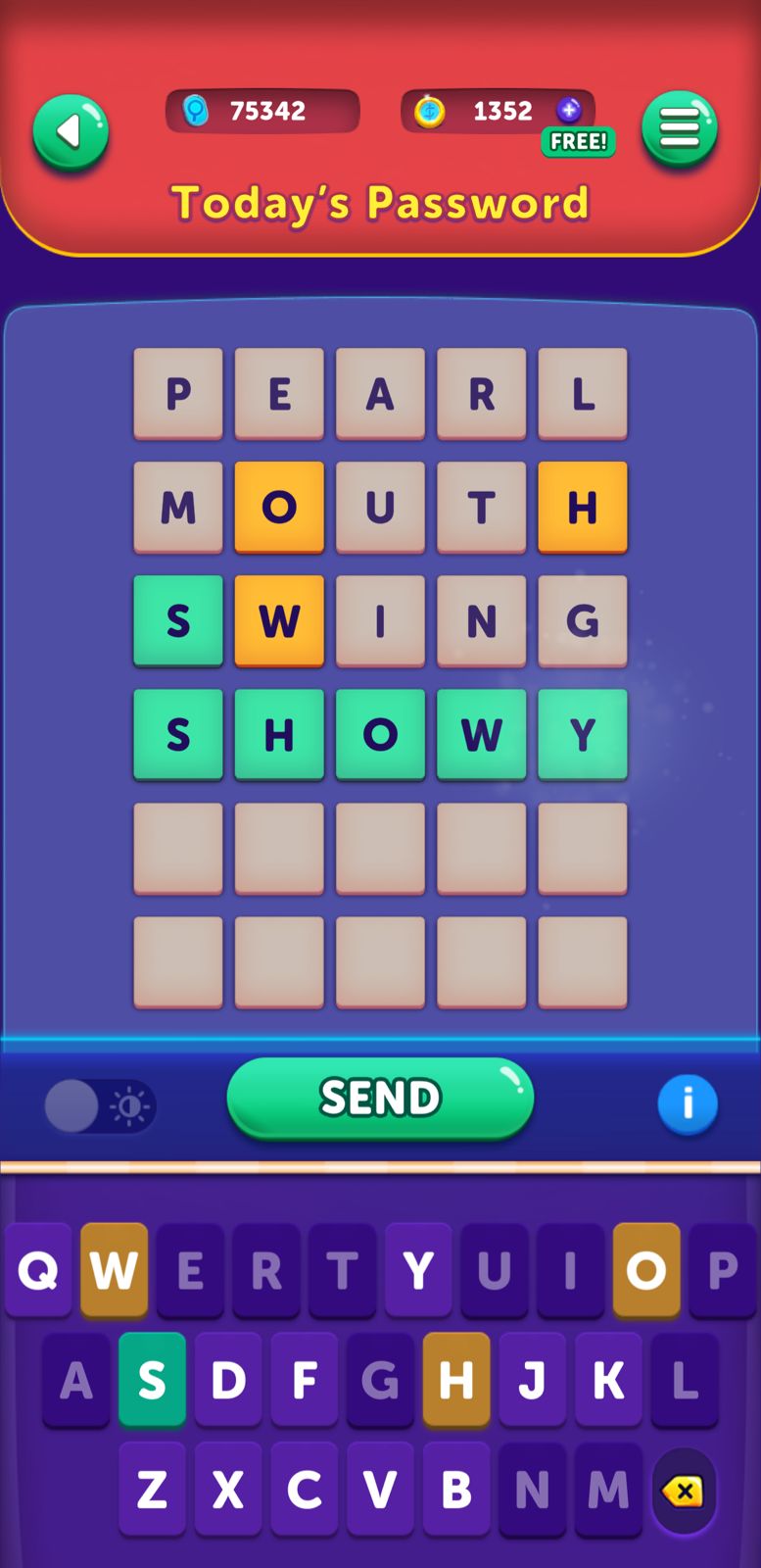The image size is (761, 1568).
Task: Tap the orange W key
Action: [x=115, y=1271]
